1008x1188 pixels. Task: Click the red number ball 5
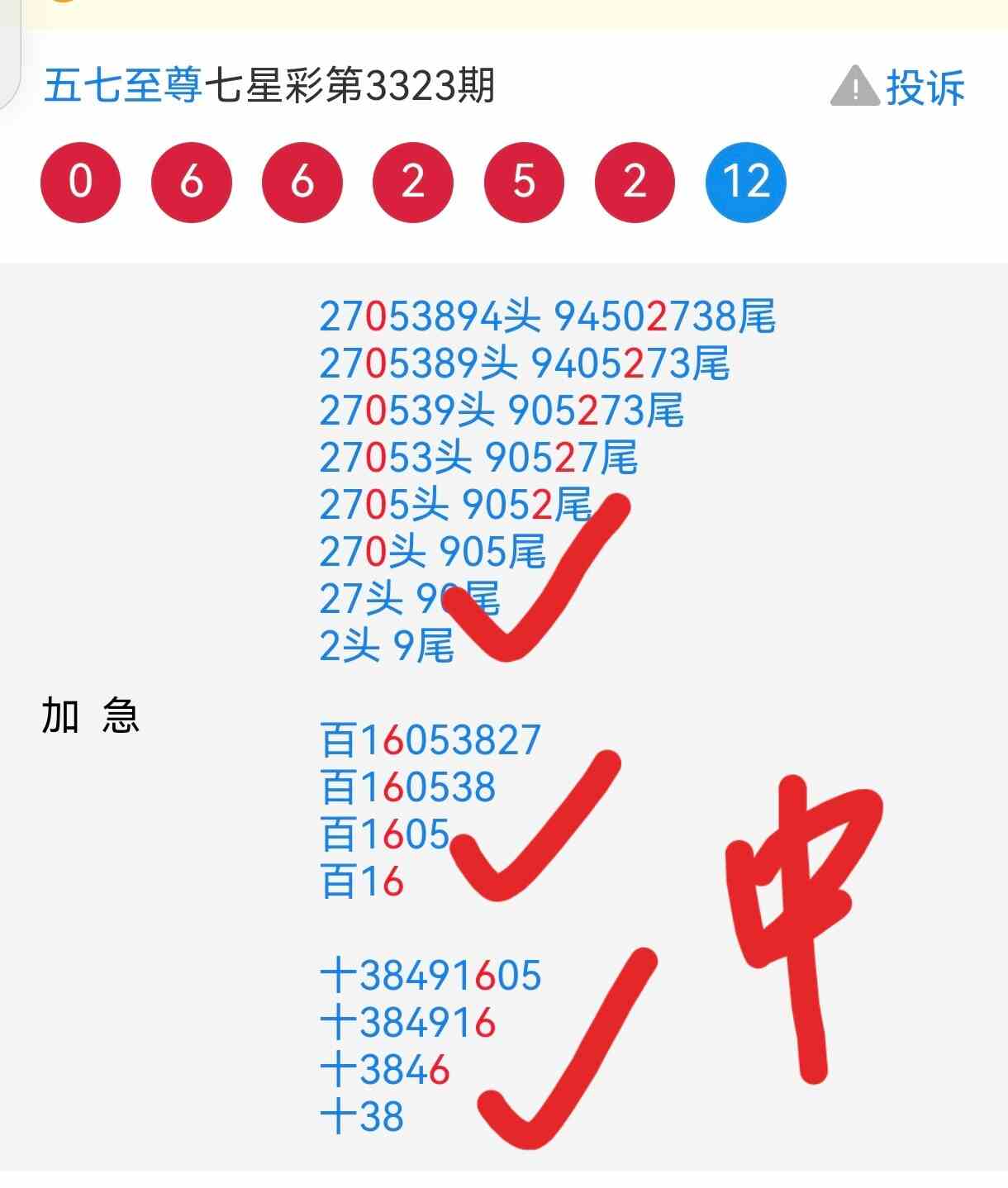pyautogui.click(x=523, y=181)
